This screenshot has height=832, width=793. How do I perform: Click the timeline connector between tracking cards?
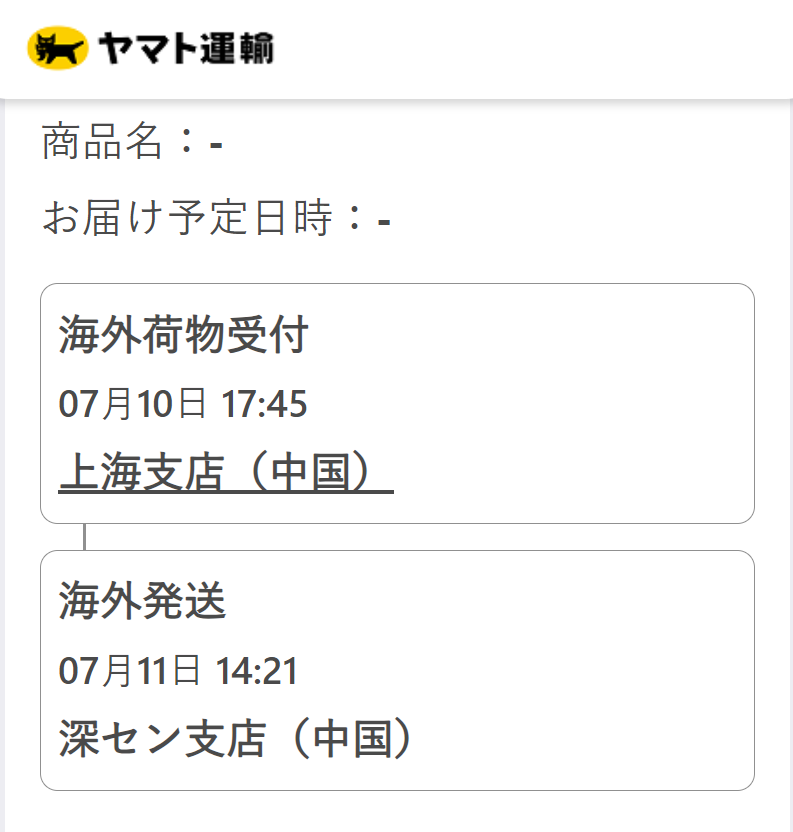[x=83, y=535]
